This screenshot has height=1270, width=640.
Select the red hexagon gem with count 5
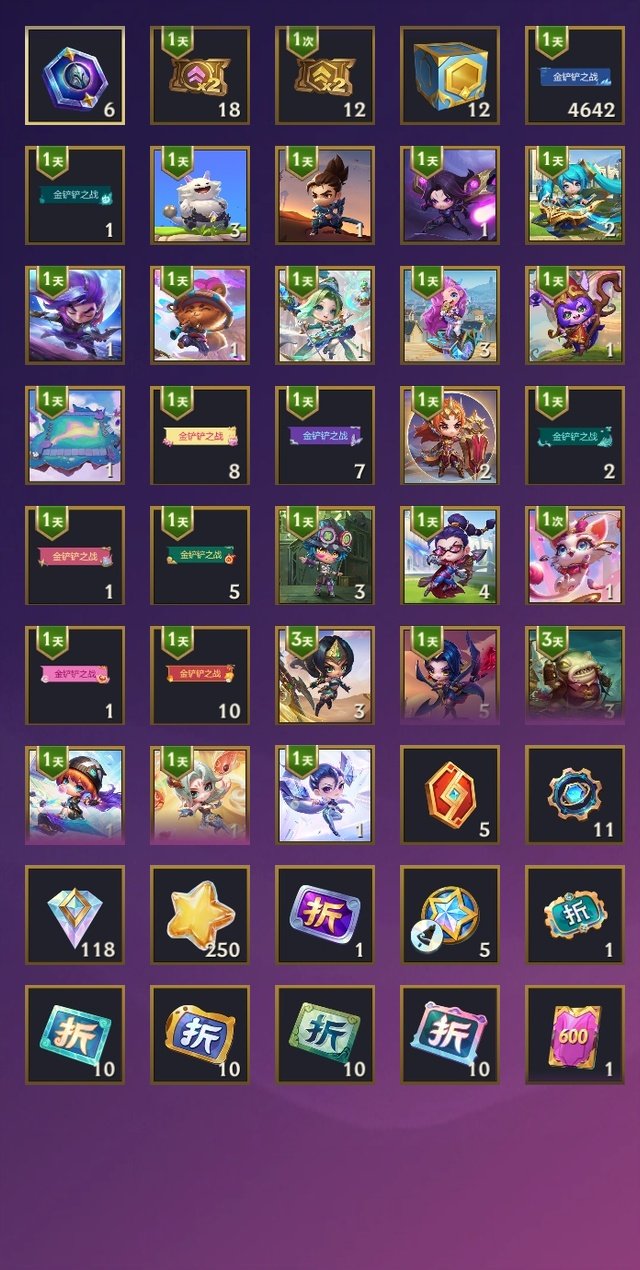click(450, 796)
